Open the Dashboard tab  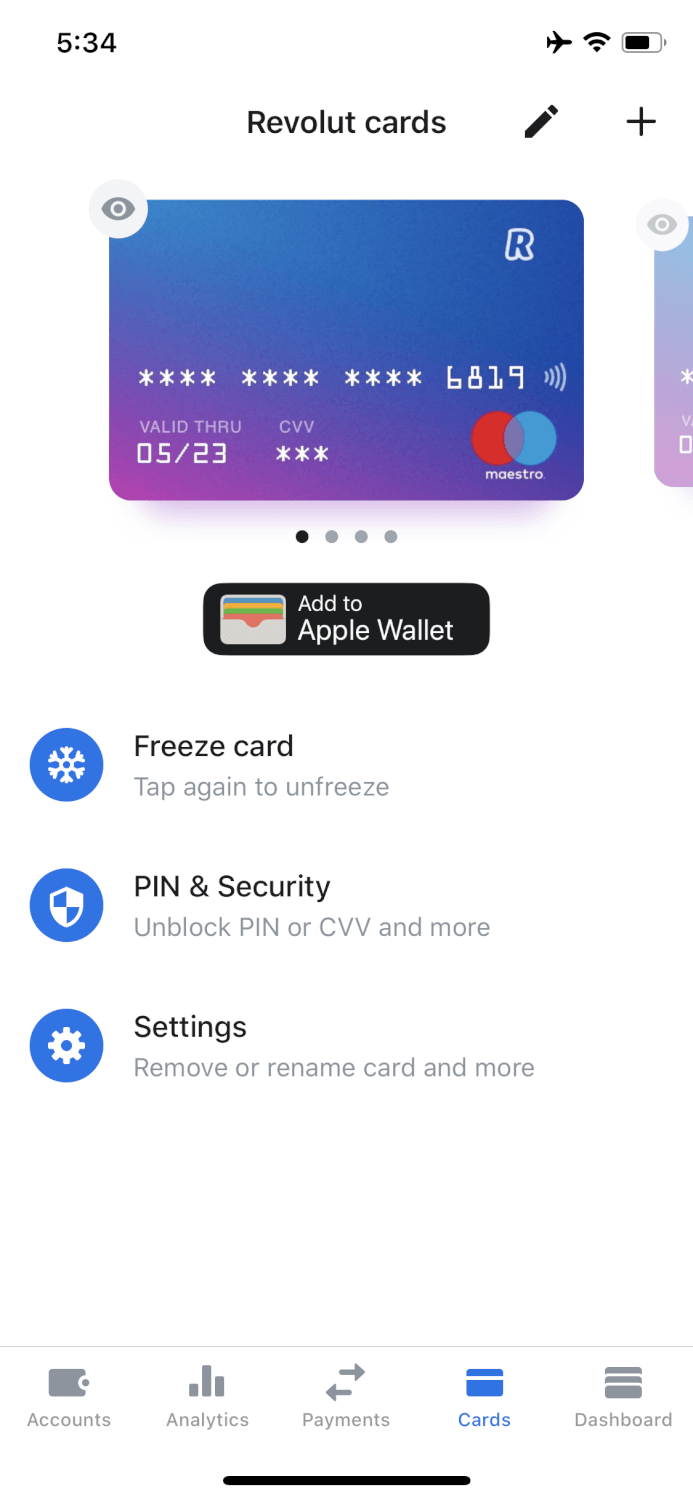pyautogui.click(x=623, y=1398)
